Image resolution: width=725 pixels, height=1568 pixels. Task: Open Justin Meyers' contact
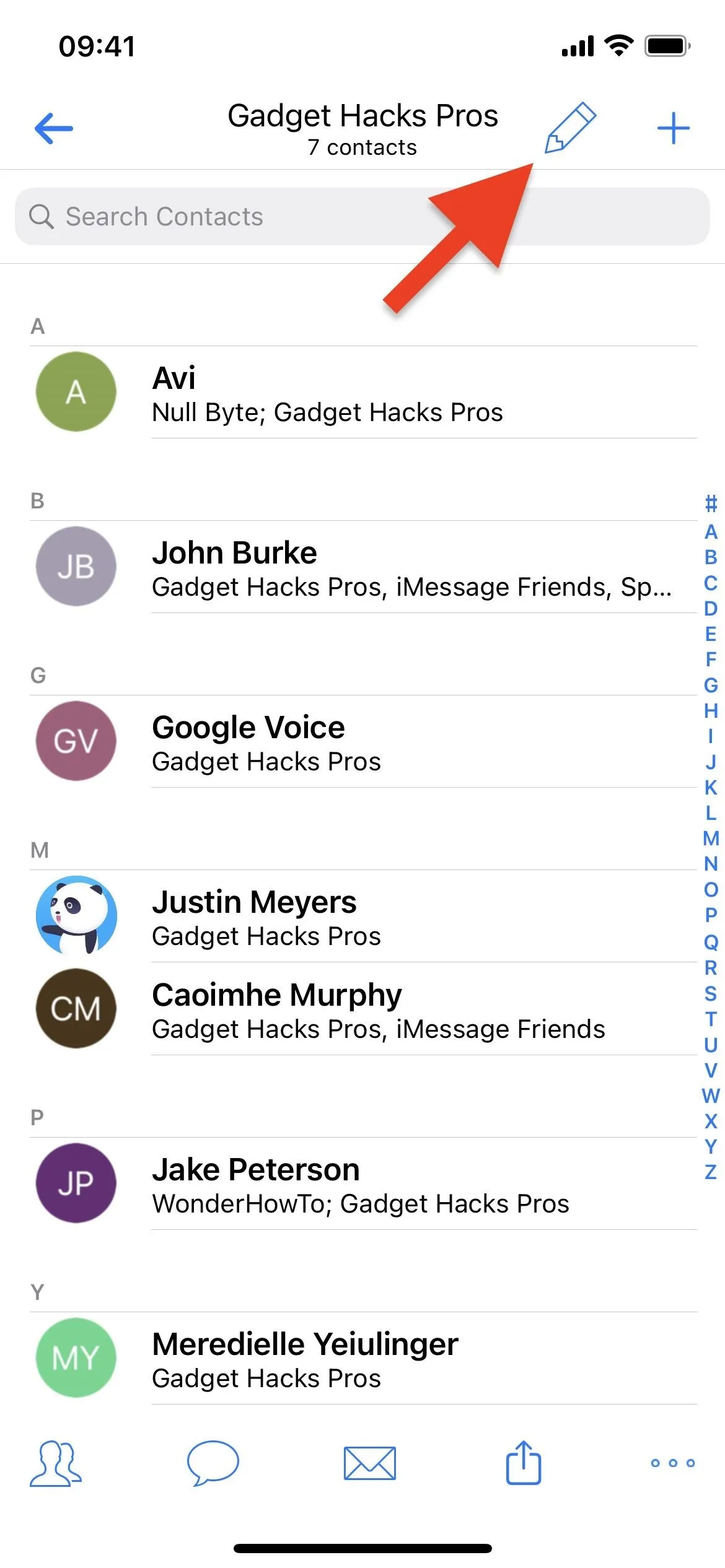tap(362, 917)
